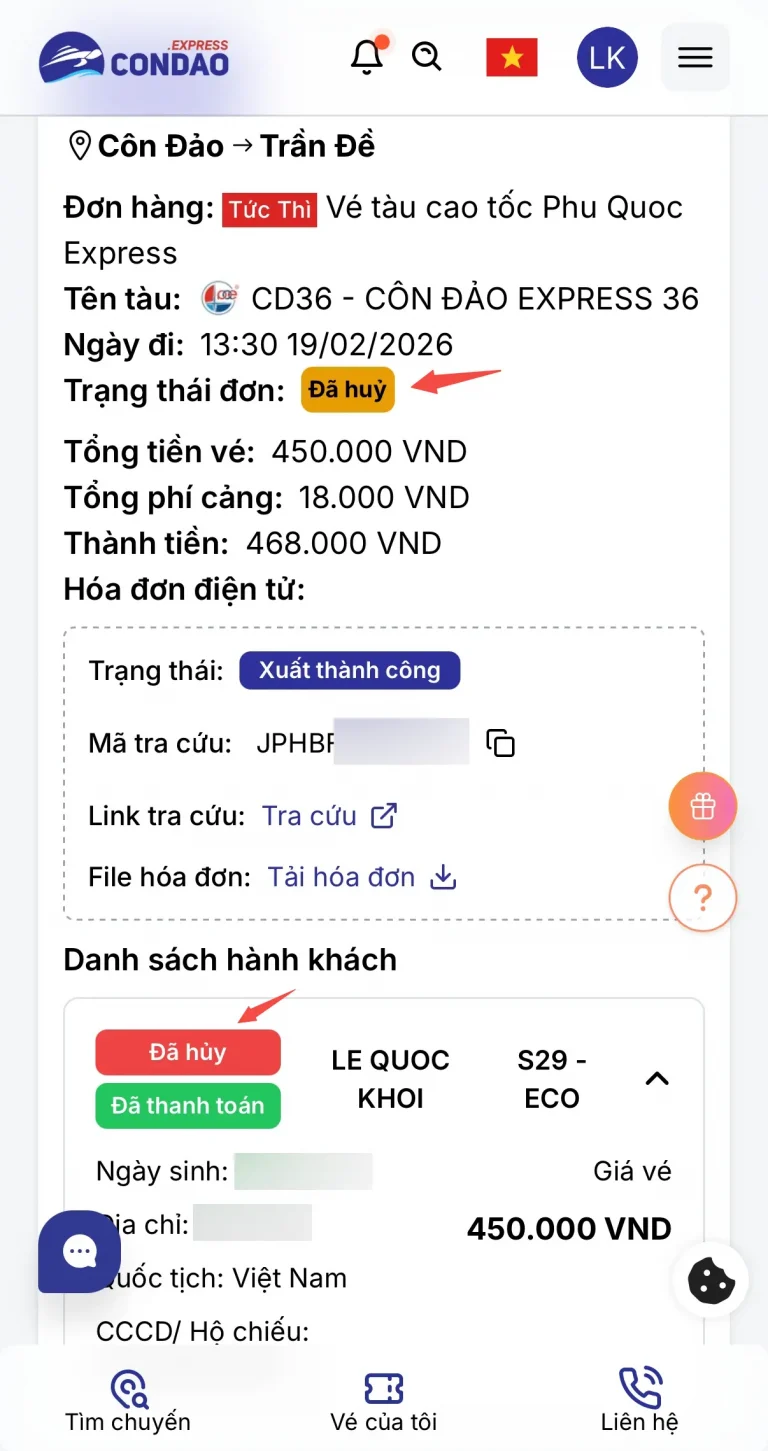768x1451 pixels.
Task: Expand the order status Đã huỷ label
Action: (x=347, y=390)
